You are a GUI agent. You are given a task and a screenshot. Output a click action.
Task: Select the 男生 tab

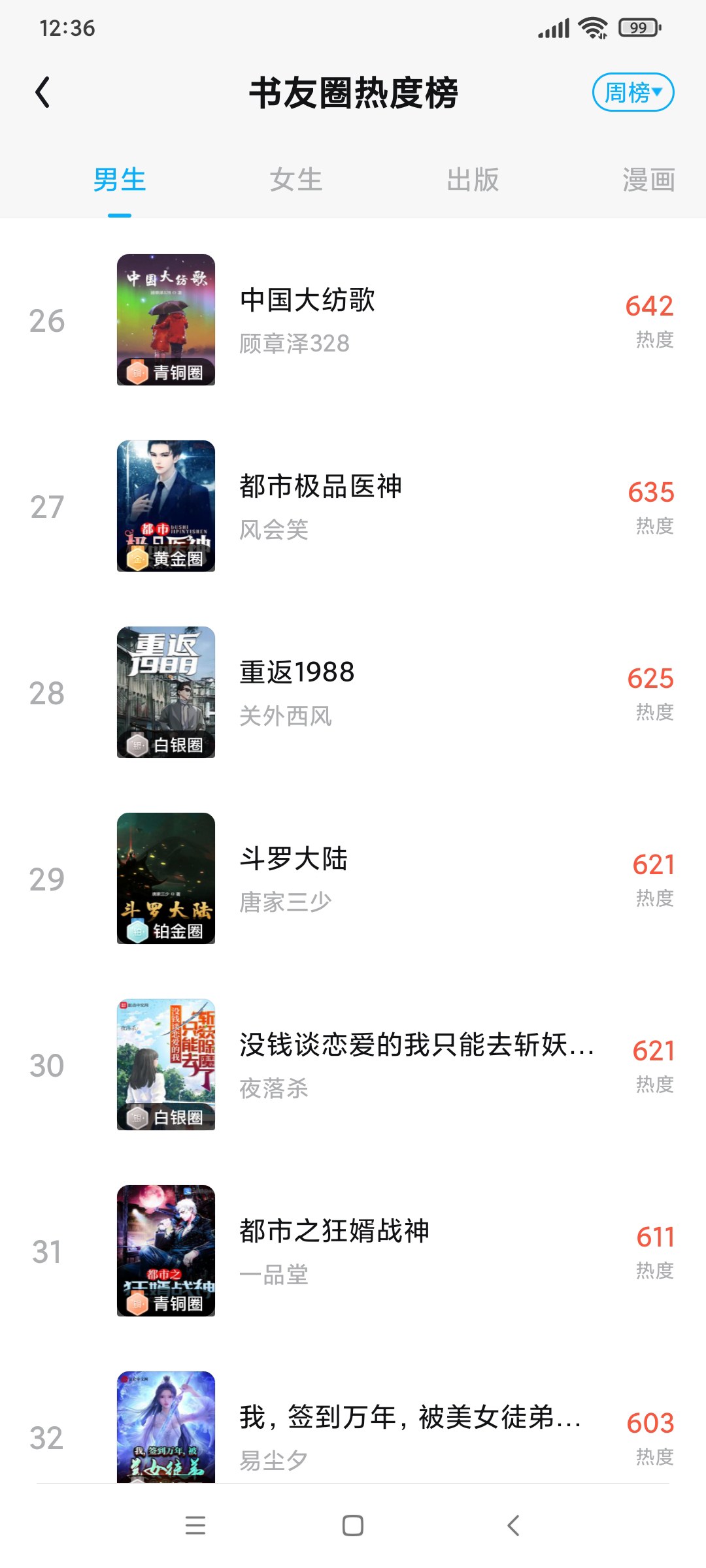(x=120, y=180)
